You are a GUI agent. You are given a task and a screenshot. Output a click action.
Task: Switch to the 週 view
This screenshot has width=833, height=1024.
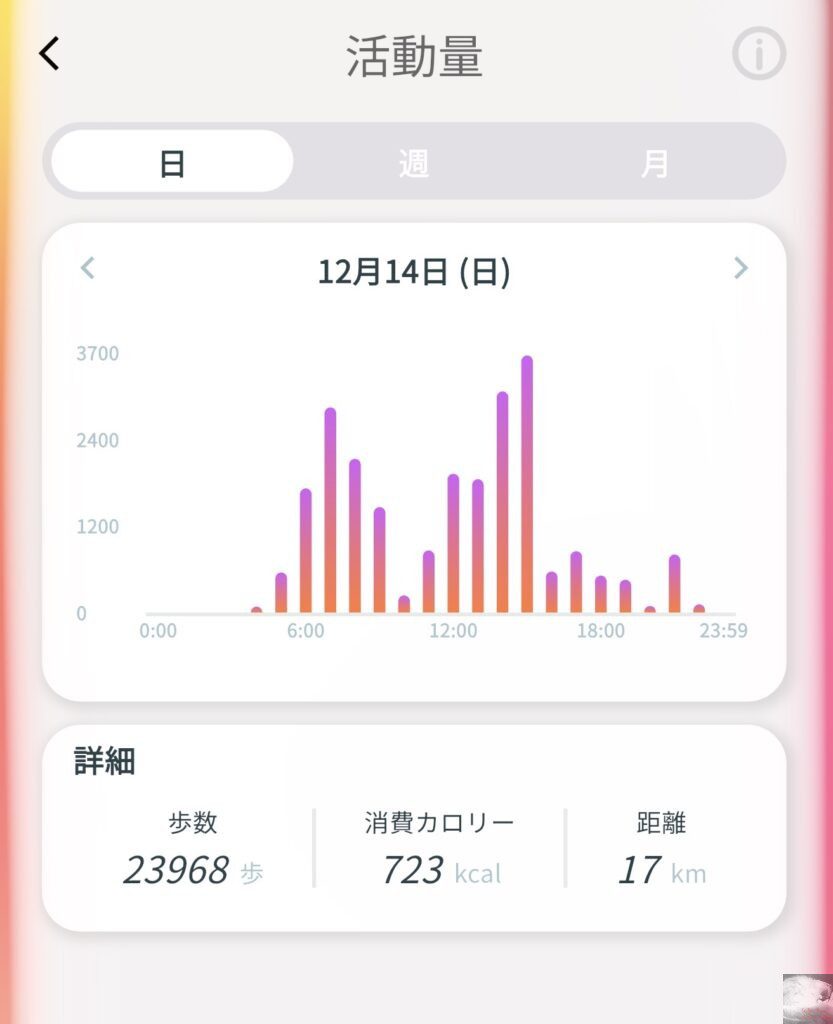[414, 162]
